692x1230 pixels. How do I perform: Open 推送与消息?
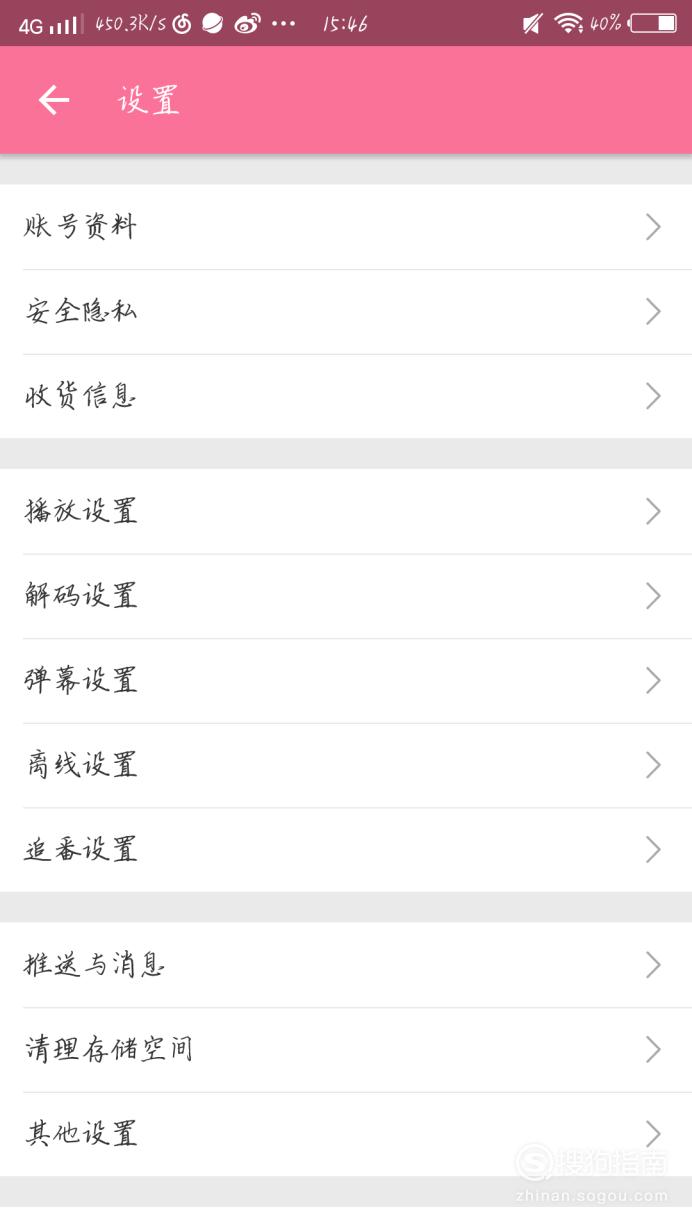tap(346, 965)
